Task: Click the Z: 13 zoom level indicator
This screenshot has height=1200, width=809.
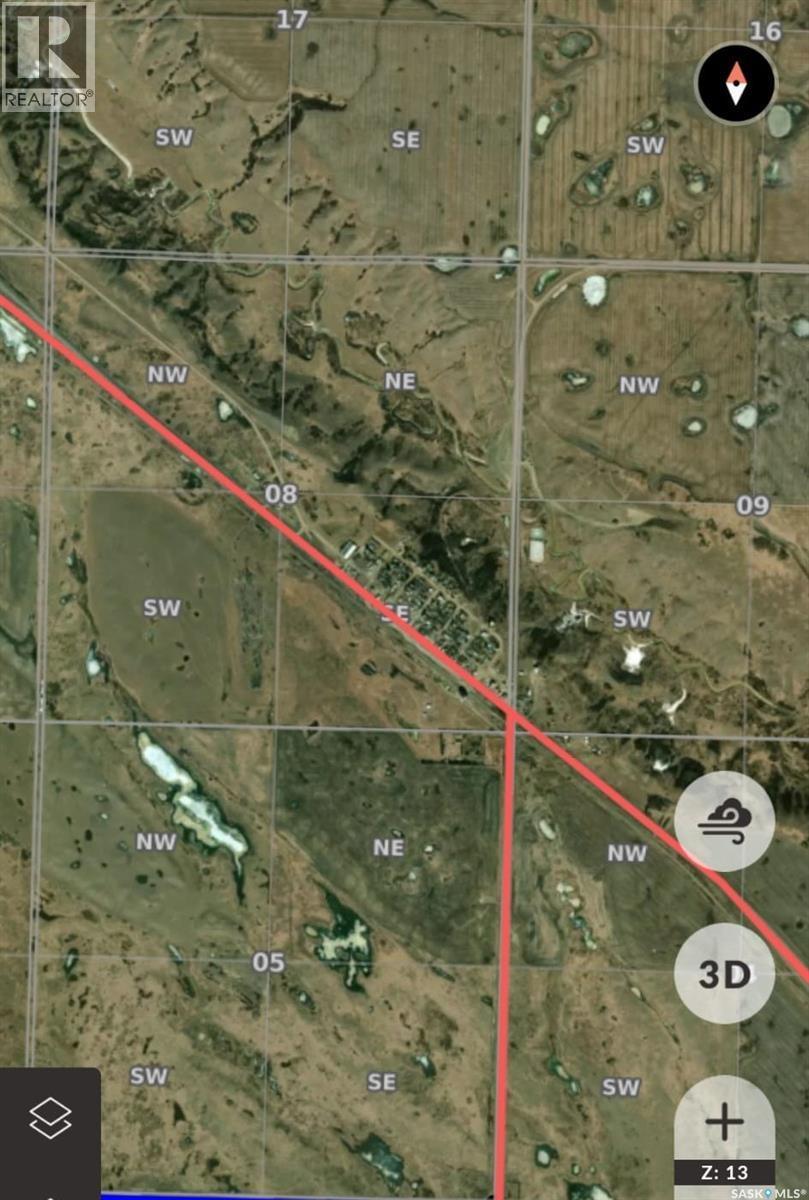Action: click(x=727, y=1170)
